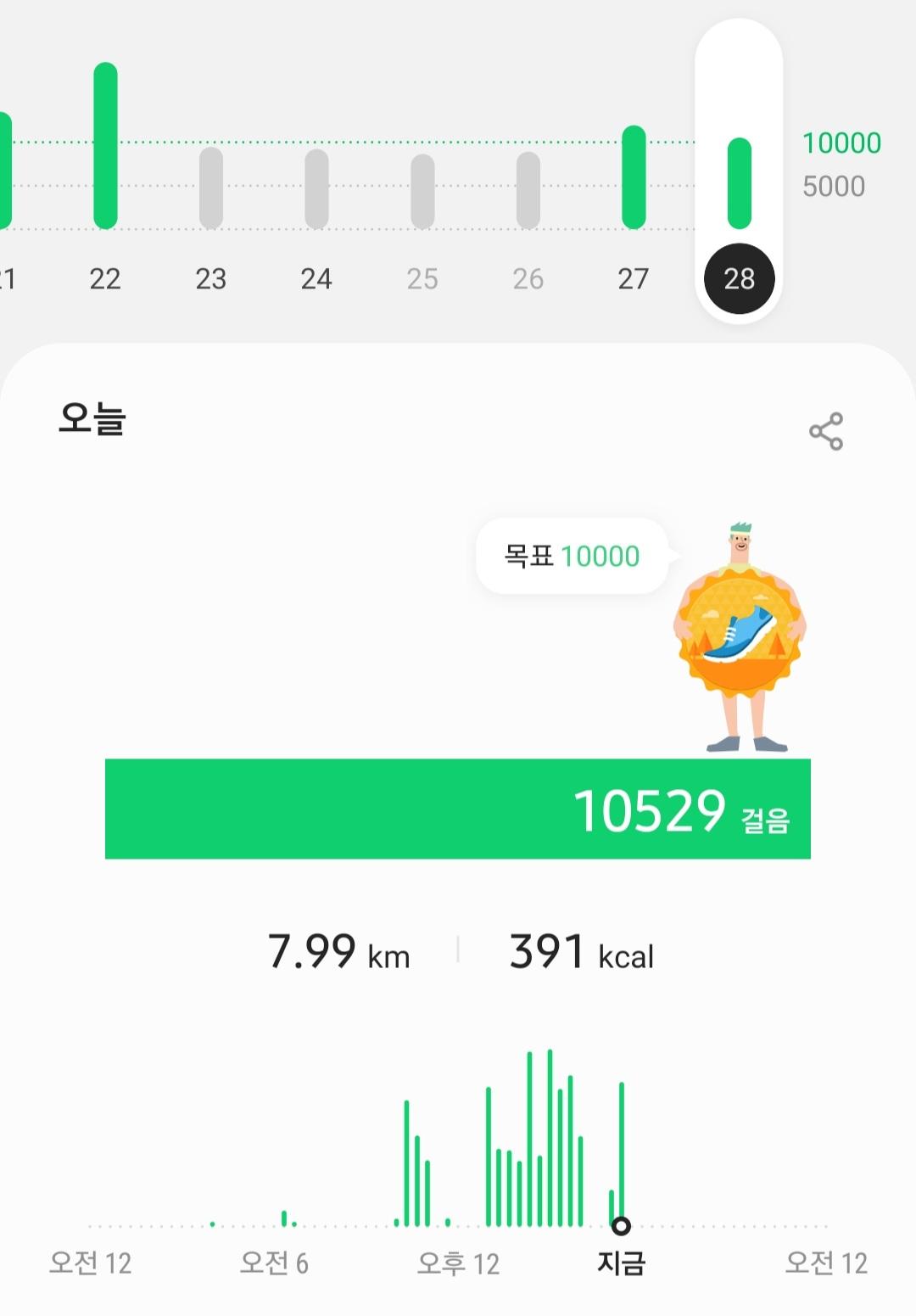Viewport: 916px width, 1316px height.
Task: Share today's step count
Action: [825, 431]
